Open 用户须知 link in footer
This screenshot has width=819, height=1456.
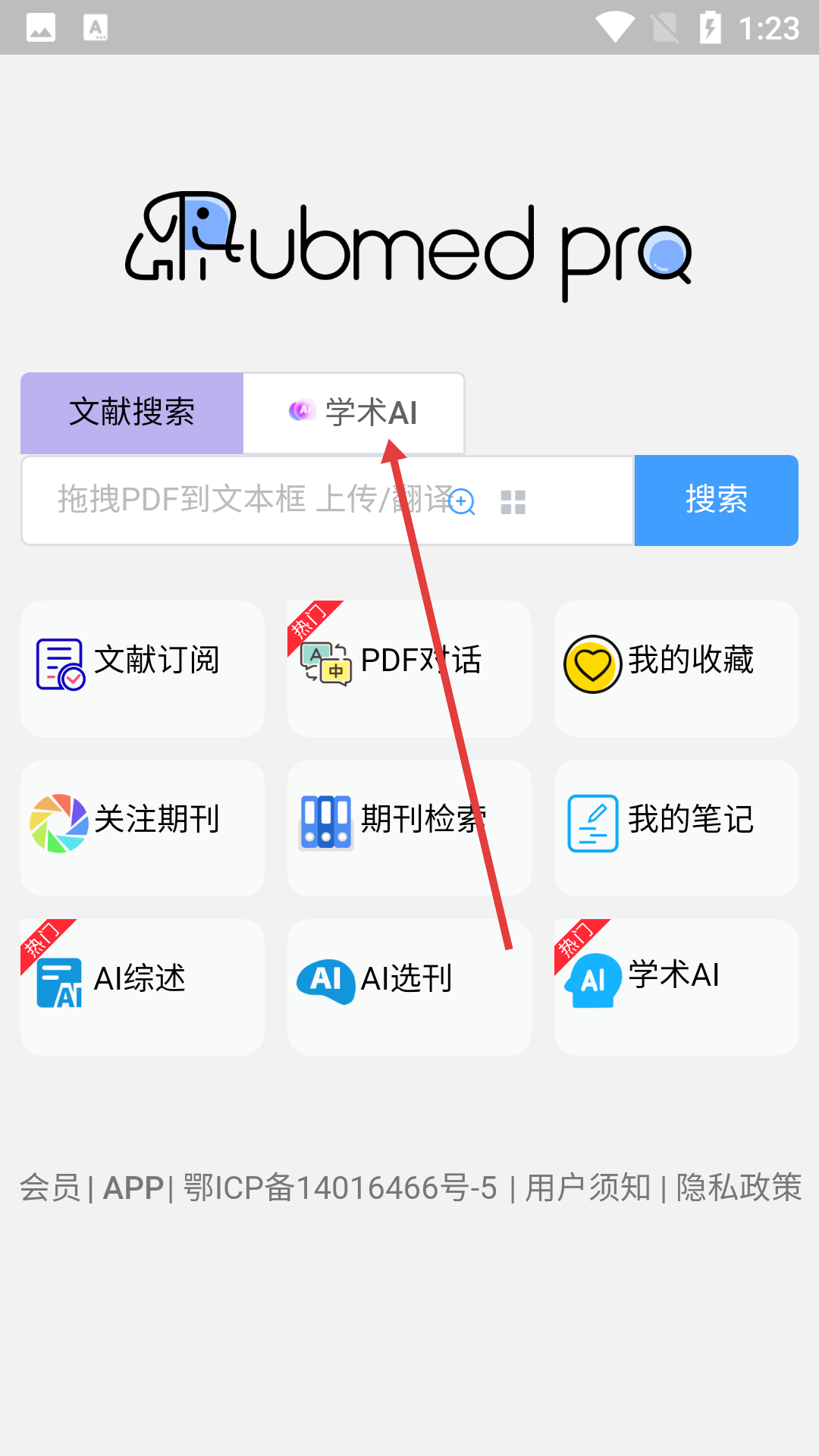tap(588, 1188)
